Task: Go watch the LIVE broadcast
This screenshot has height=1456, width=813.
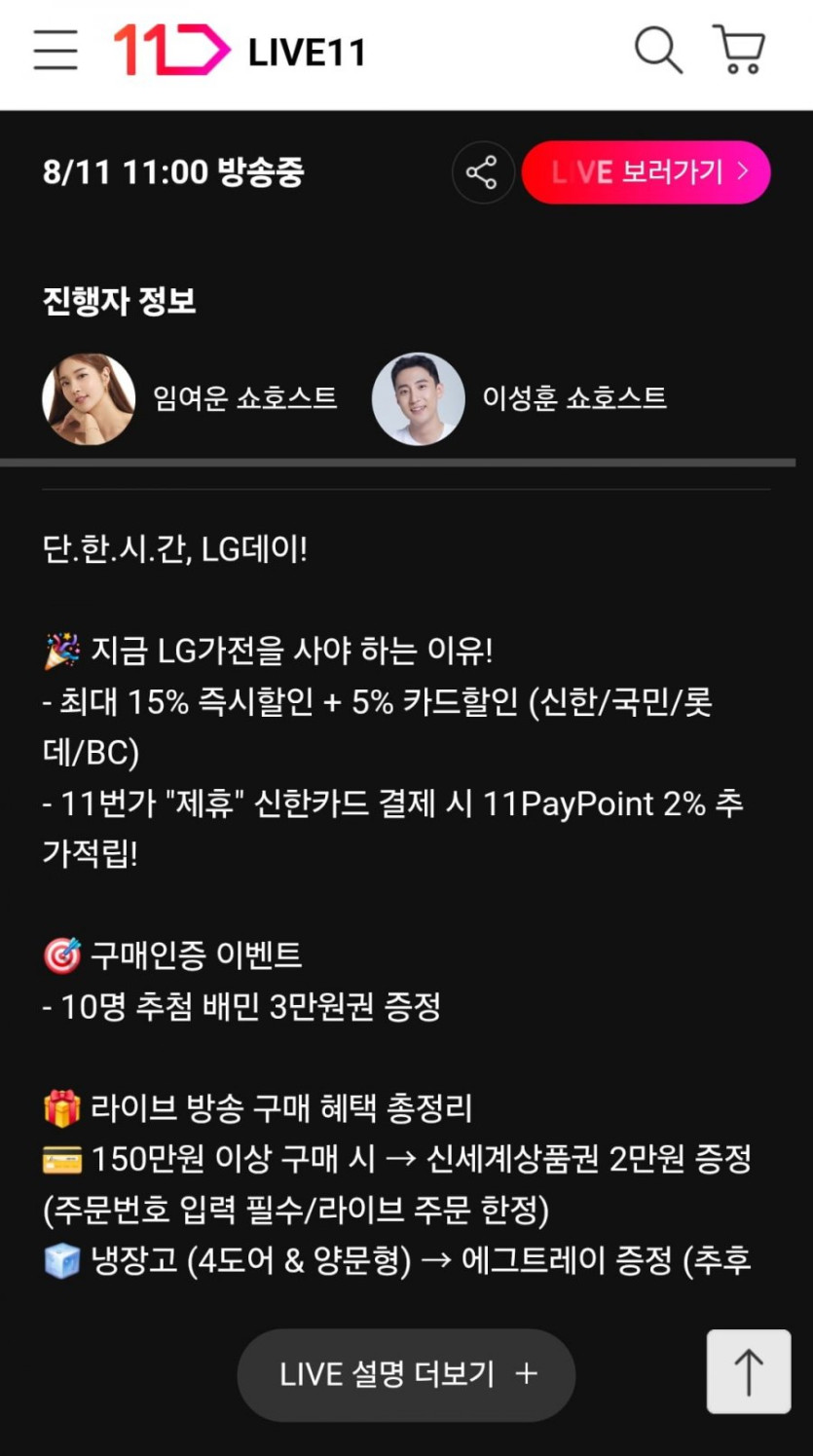Action: (x=647, y=173)
